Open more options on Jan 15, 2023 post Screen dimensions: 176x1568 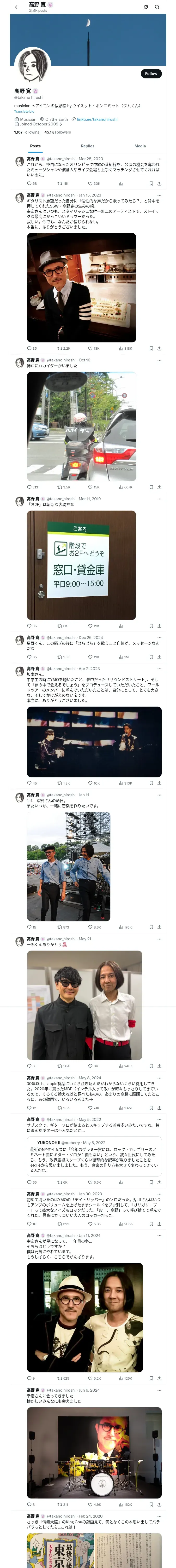pos(160,195)
